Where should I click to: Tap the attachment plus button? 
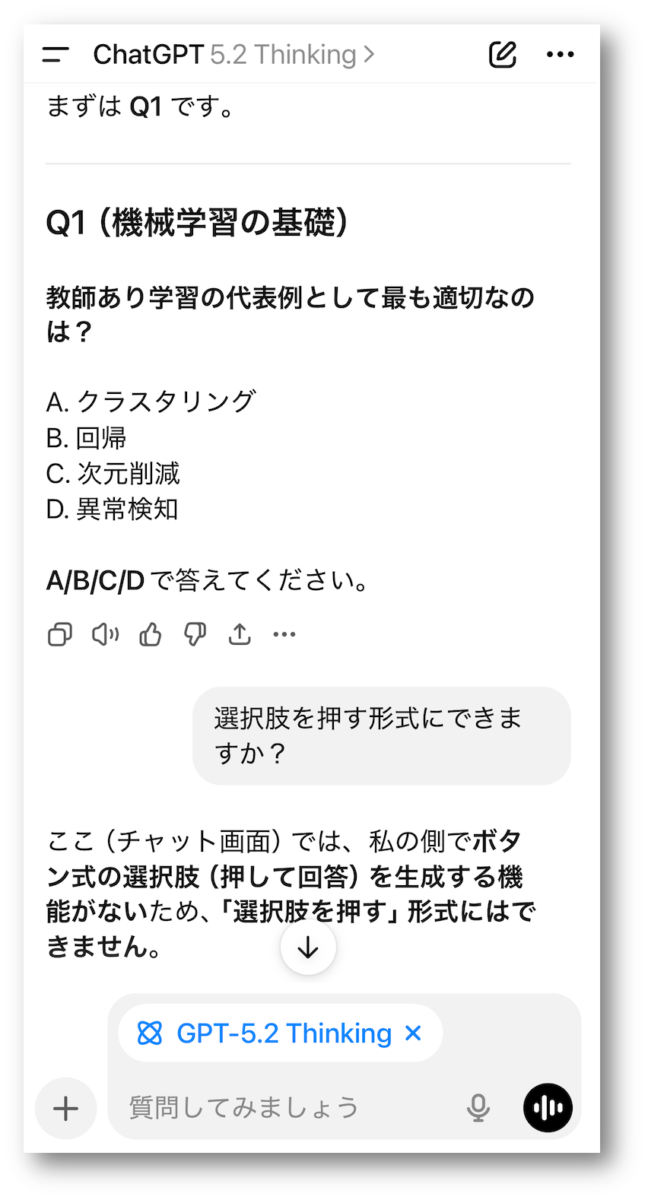point(65,1108)
